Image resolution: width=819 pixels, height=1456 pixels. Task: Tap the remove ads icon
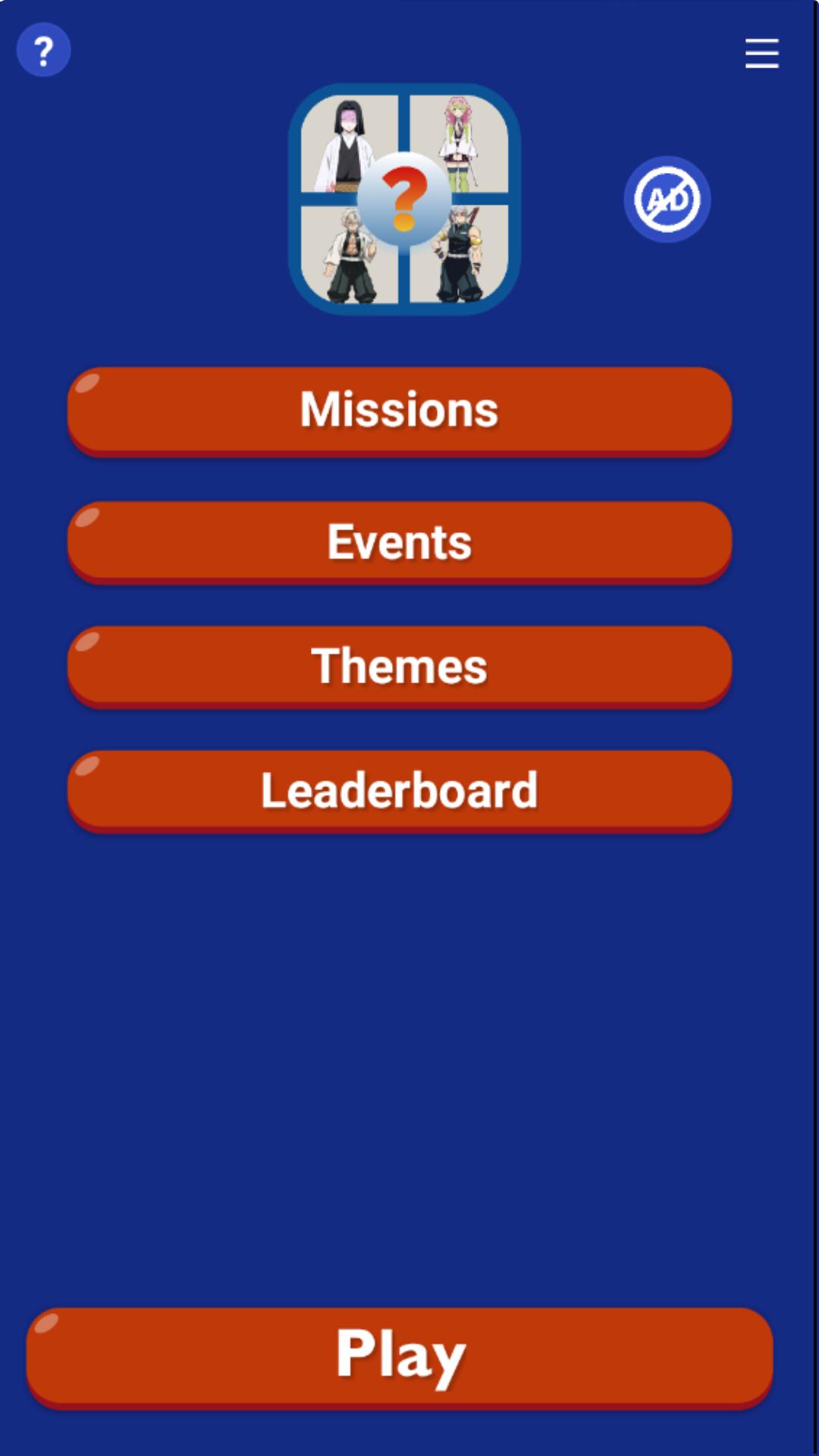[667, 199]
